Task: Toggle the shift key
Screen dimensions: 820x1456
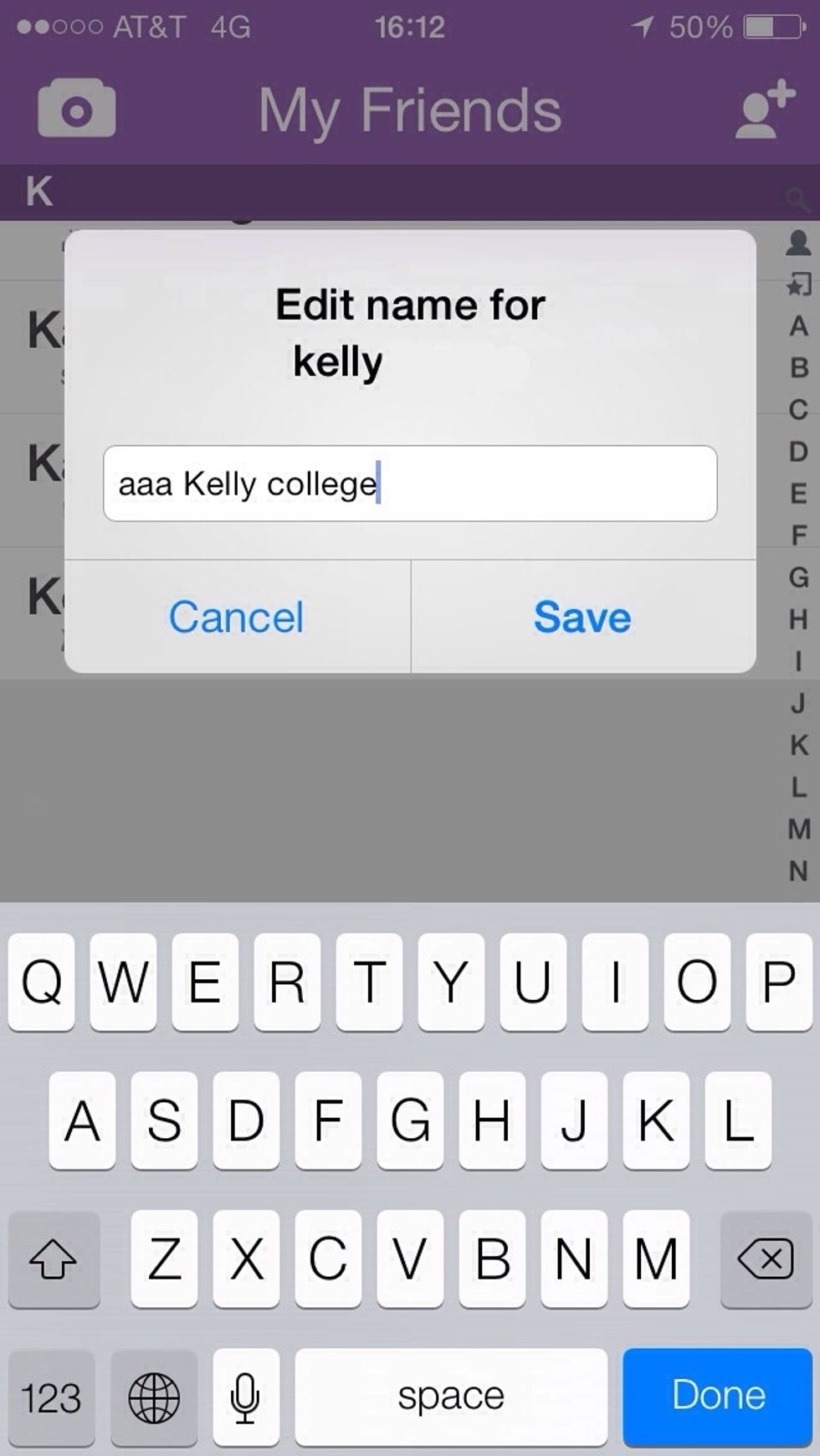Action: [x=54, y=1259]
